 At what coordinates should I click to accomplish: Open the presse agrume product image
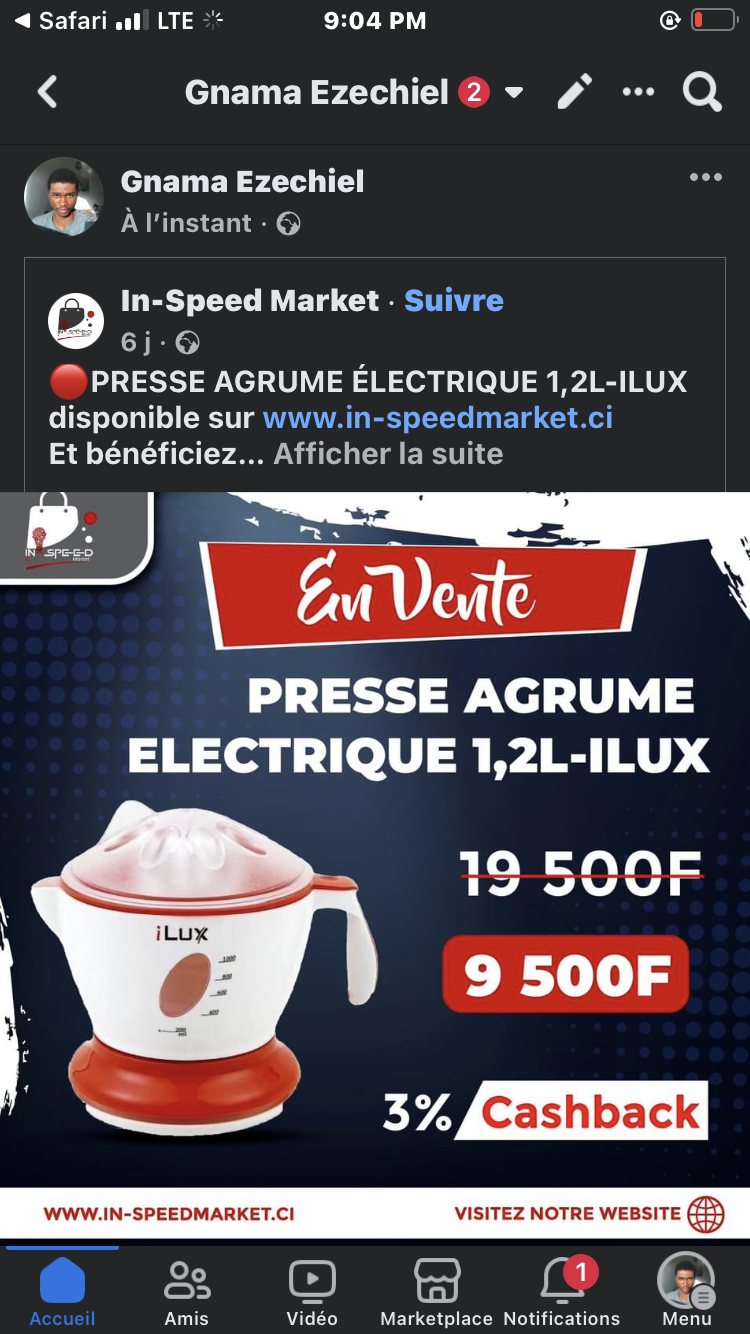pos(375,865)
